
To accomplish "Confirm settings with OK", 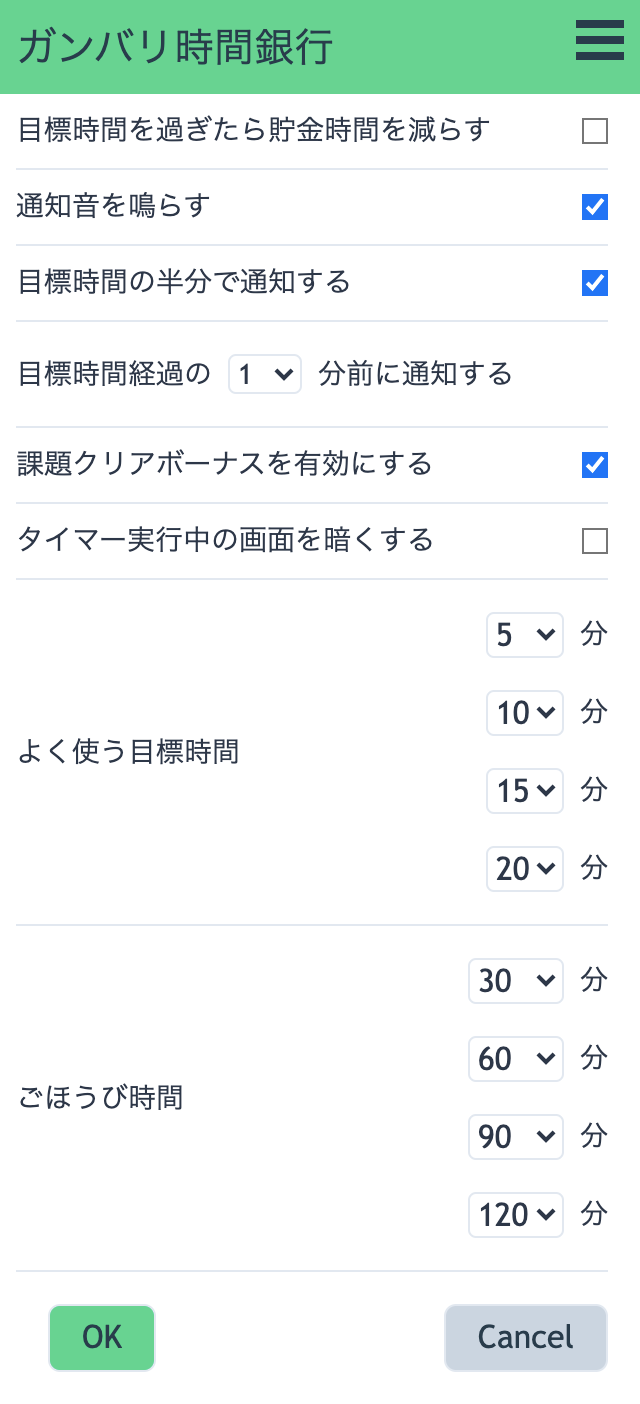I will [102, 1337].
